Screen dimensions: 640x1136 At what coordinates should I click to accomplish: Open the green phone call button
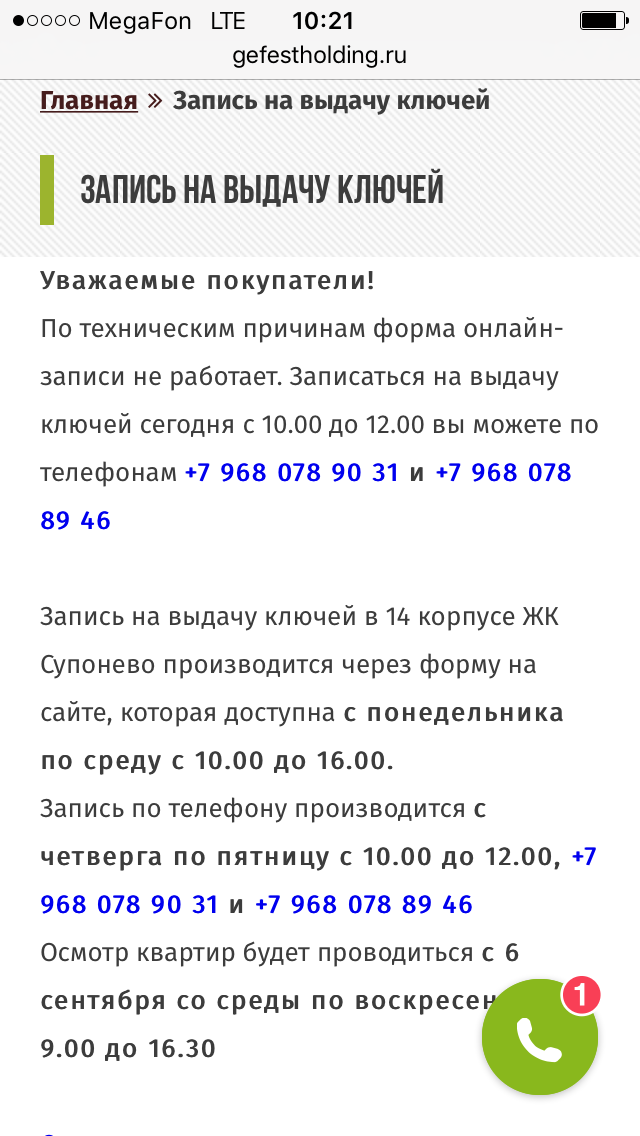pyautogui.click(x=540, y=1037)
